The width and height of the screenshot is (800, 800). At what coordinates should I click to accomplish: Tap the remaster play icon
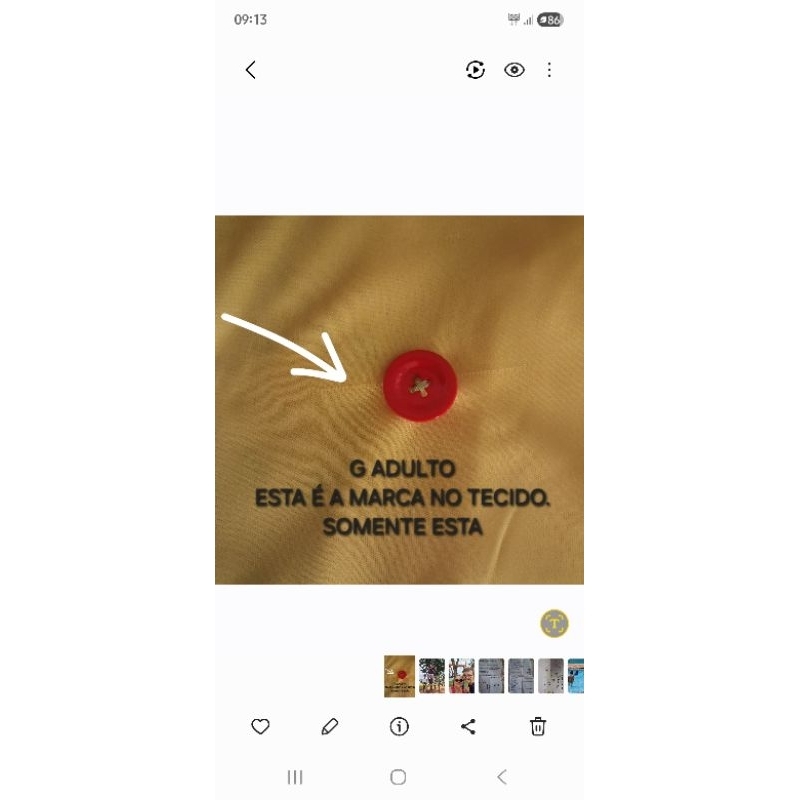[x=475, y=70]
